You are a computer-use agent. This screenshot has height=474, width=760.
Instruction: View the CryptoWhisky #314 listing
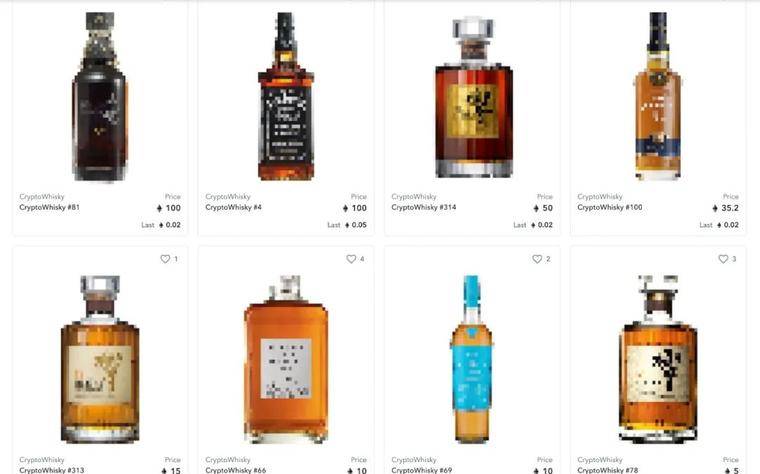(472, 100)
